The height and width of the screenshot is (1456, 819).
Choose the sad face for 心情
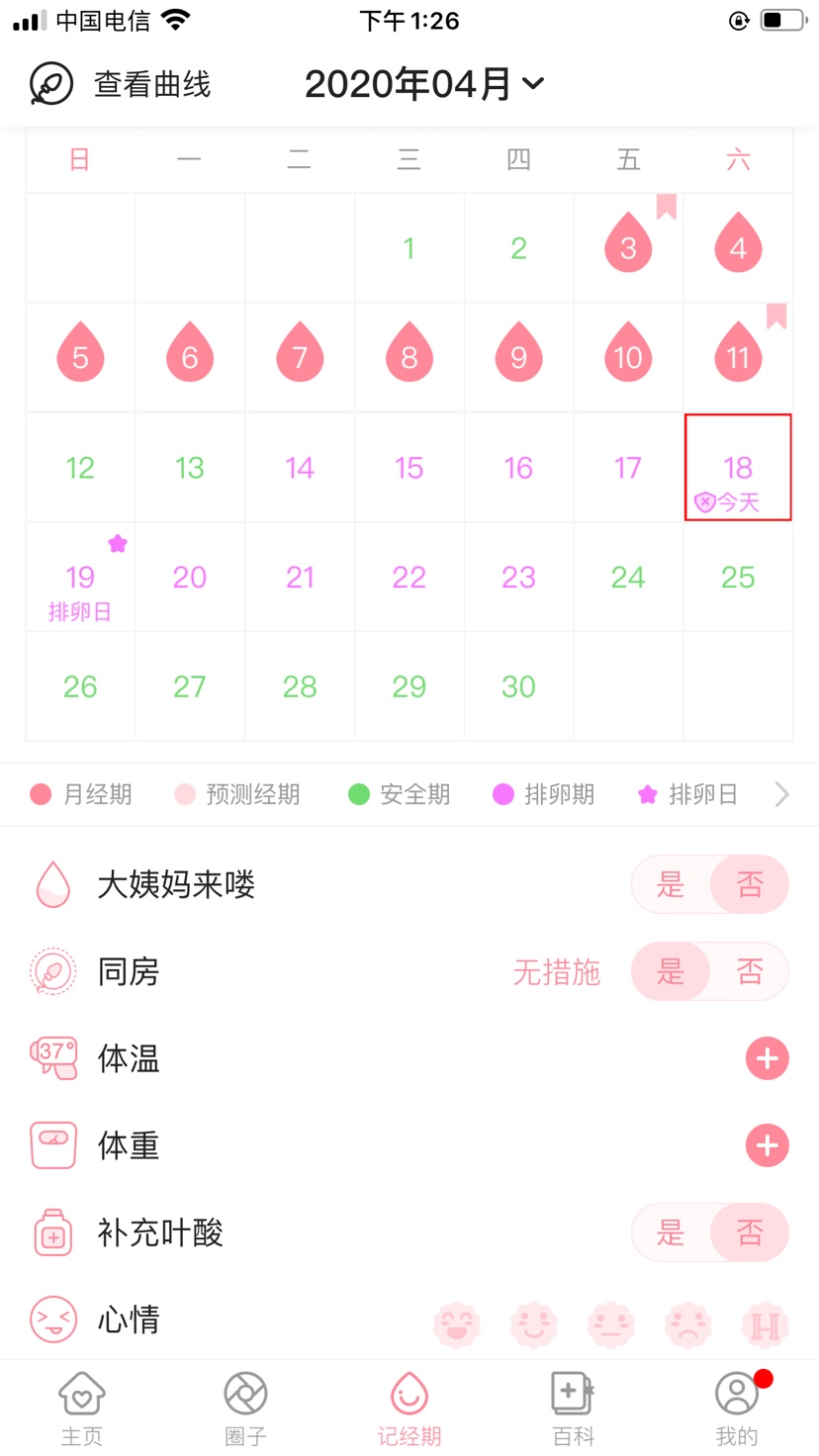(x=687, y=1323)
